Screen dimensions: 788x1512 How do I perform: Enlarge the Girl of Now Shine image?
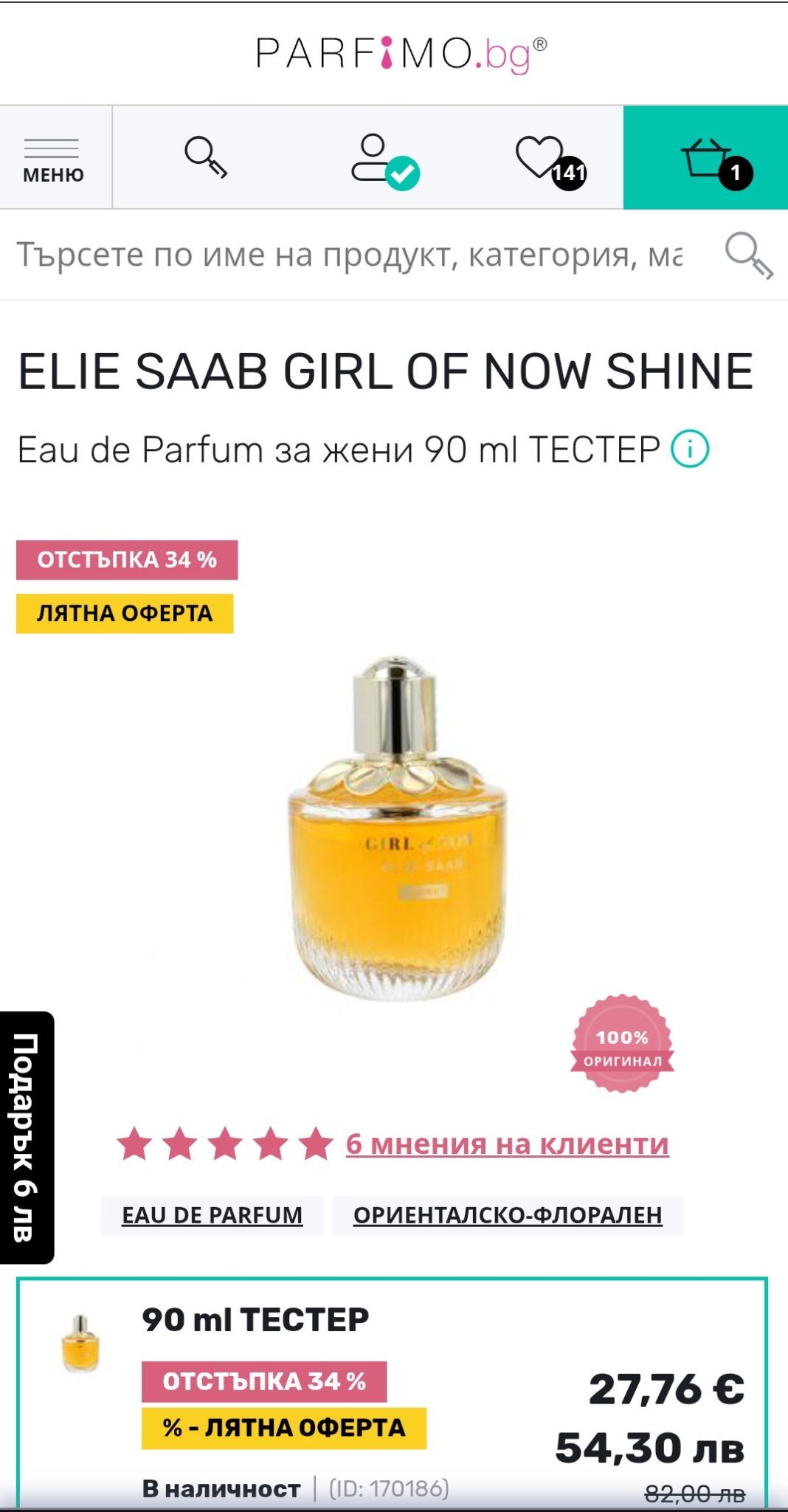(397, 828)
